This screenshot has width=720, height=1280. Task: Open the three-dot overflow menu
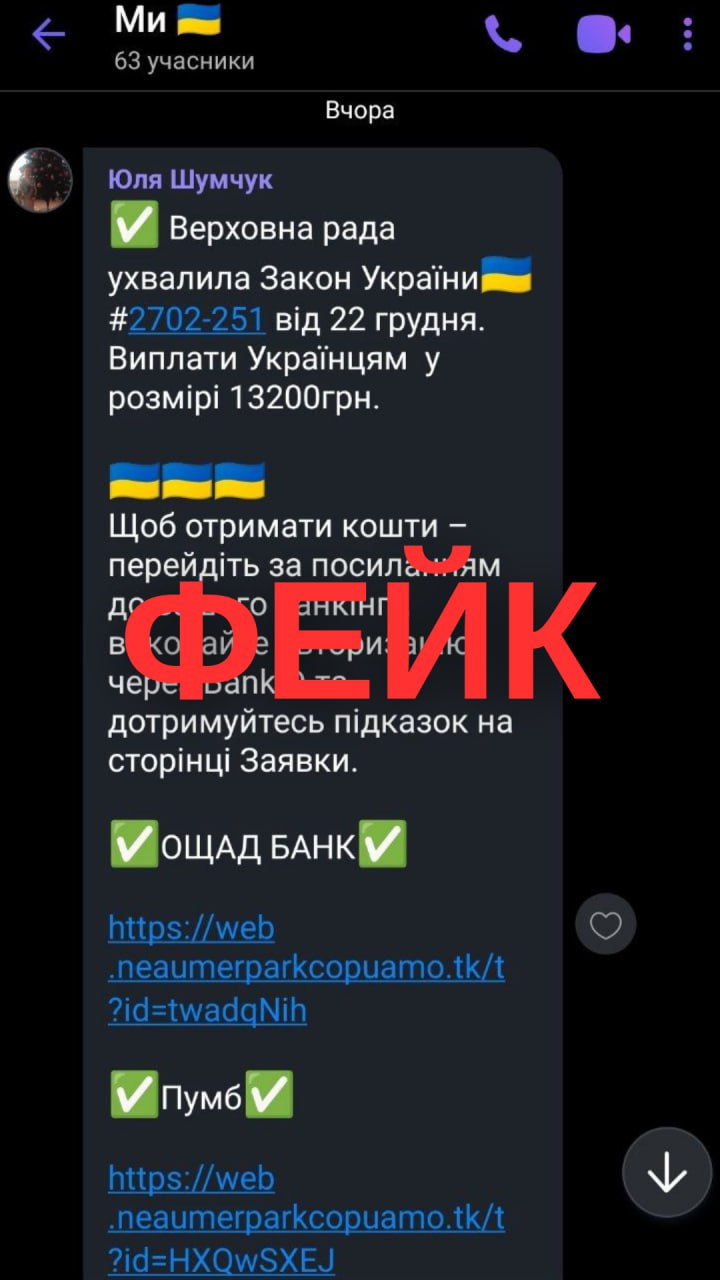click(687, 35)
